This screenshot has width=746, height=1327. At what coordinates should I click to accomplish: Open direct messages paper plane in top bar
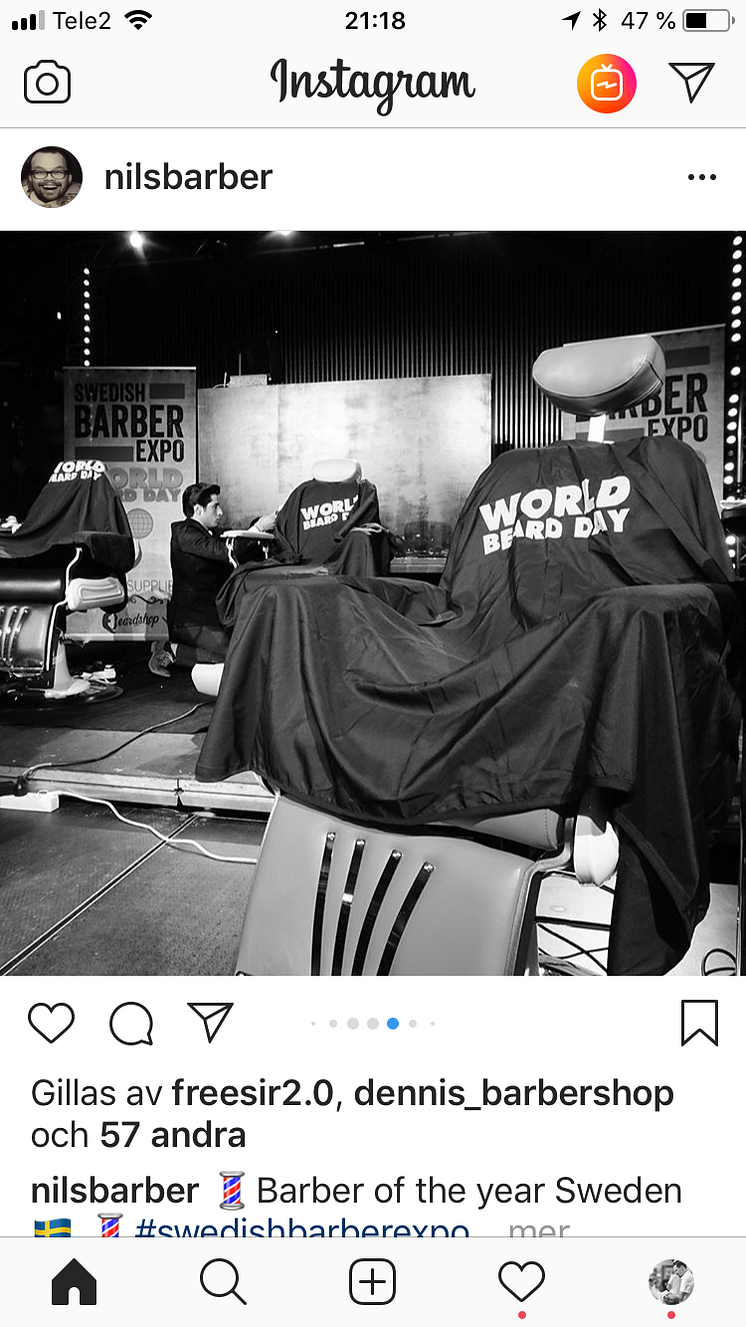(x=692, y=82)
